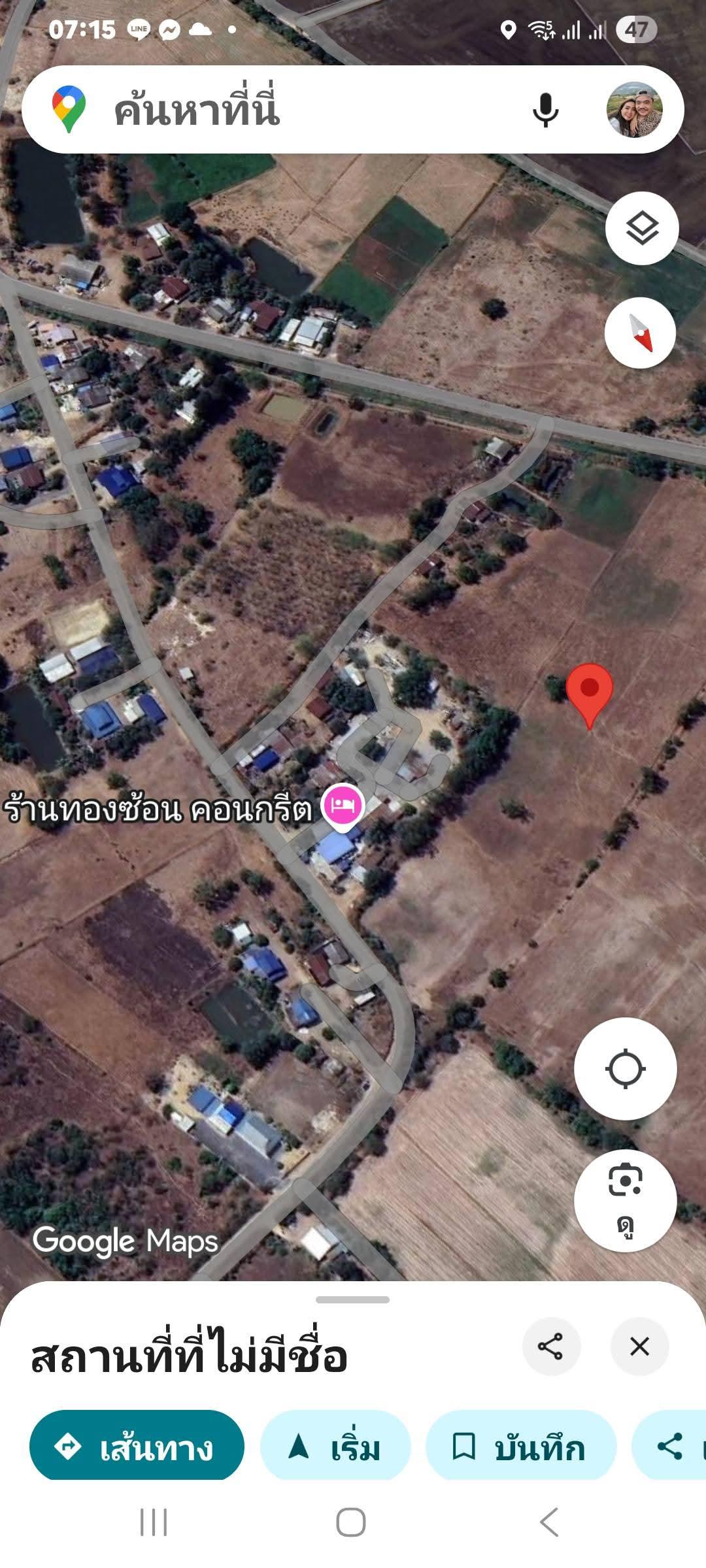Open recent apps from the navigation bar
The width and height of the screenshot is (706, 1568).
coord(154,1522)
